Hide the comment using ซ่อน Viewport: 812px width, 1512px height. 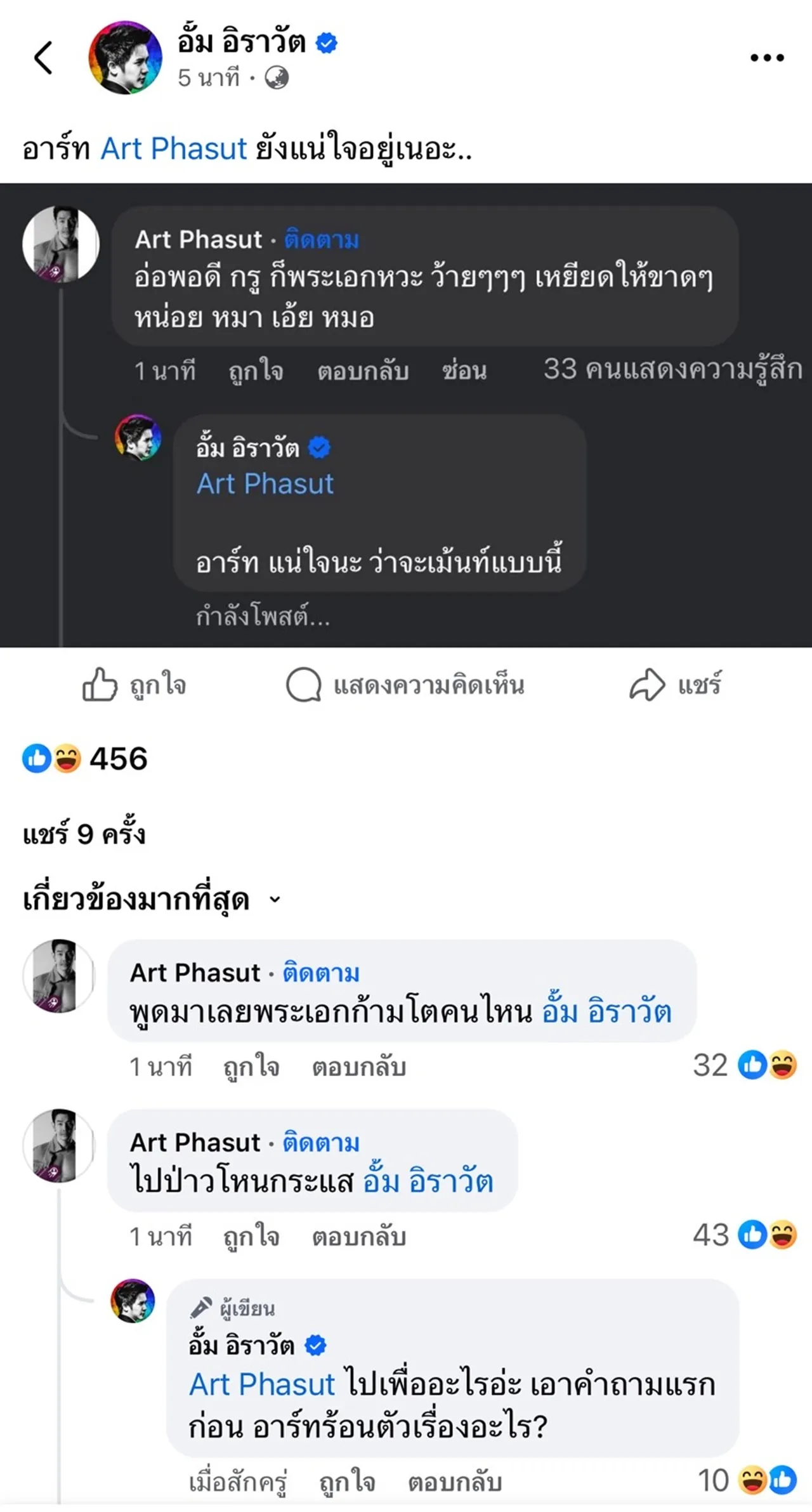[x=464, y=372]
